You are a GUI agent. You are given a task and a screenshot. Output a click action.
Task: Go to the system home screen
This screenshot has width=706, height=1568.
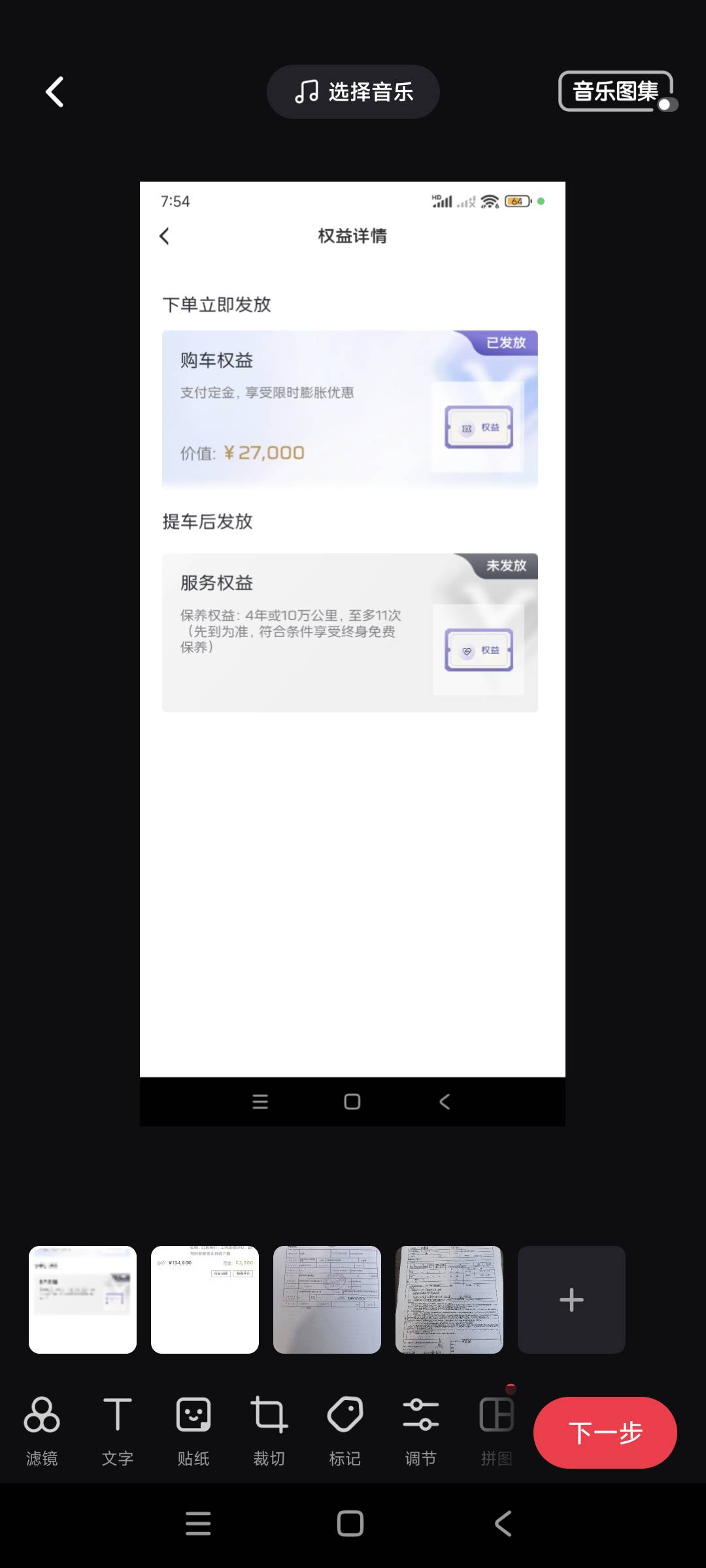[350, 1524]
